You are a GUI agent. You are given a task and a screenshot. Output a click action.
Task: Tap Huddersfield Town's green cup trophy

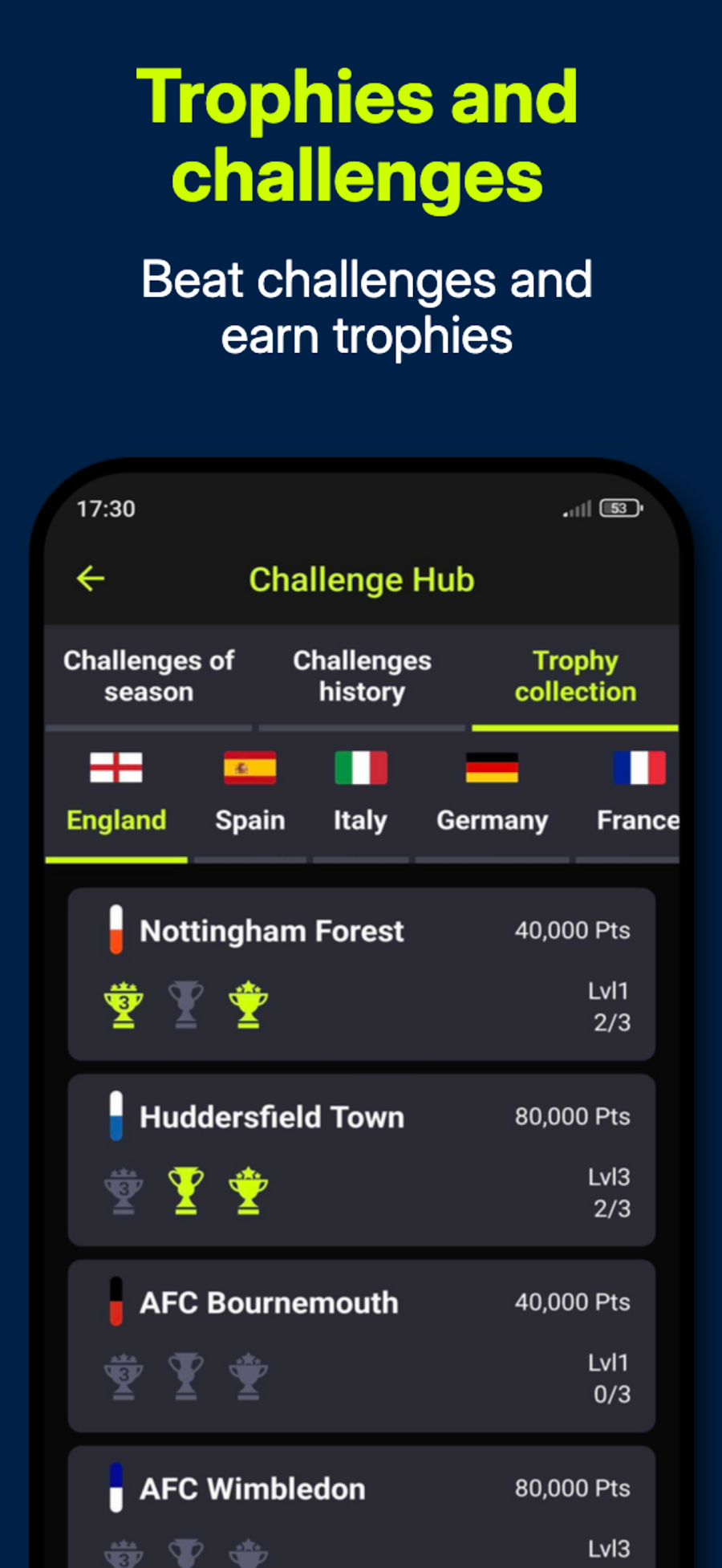tap(186, 1189)
